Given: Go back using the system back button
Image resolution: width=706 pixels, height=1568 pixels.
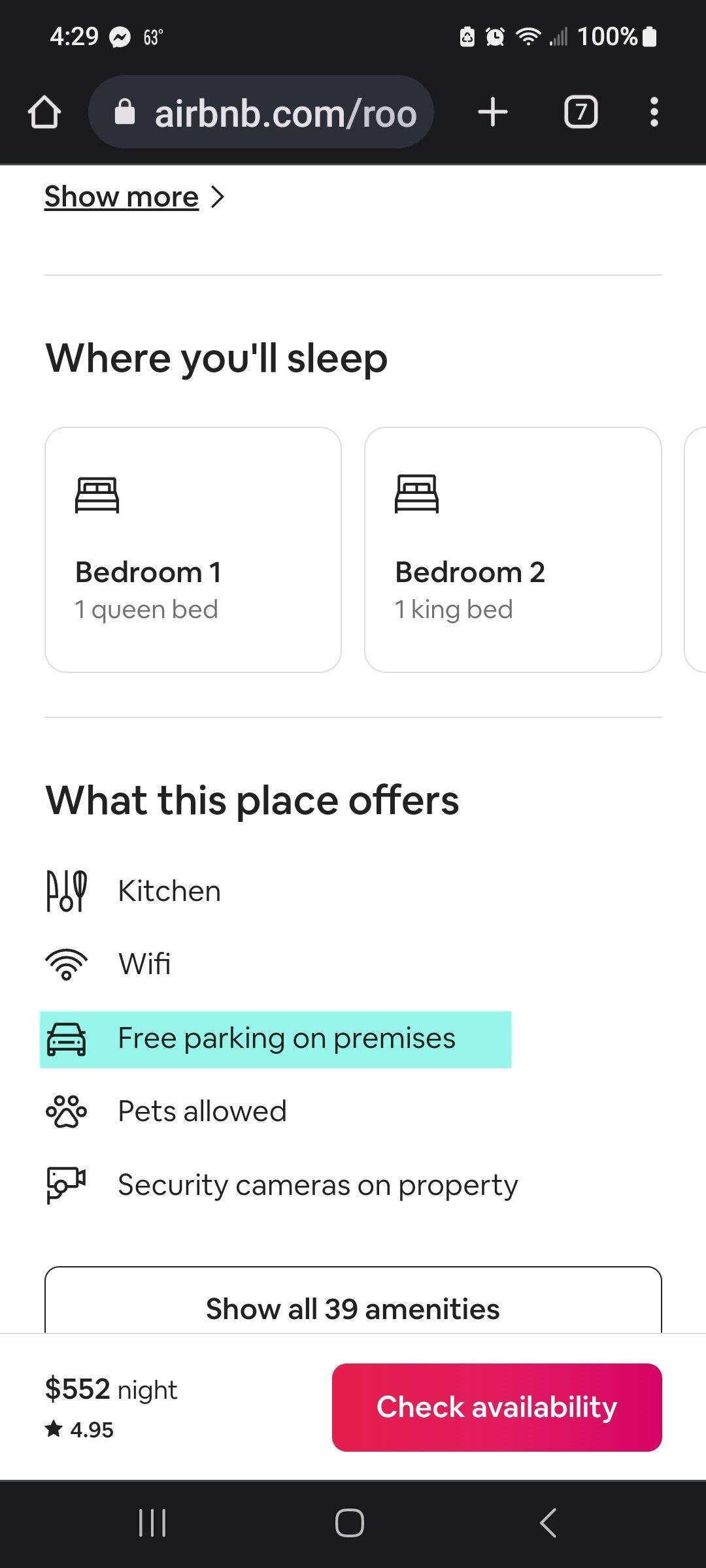Looking at the screenshot, I should 548,1523.
